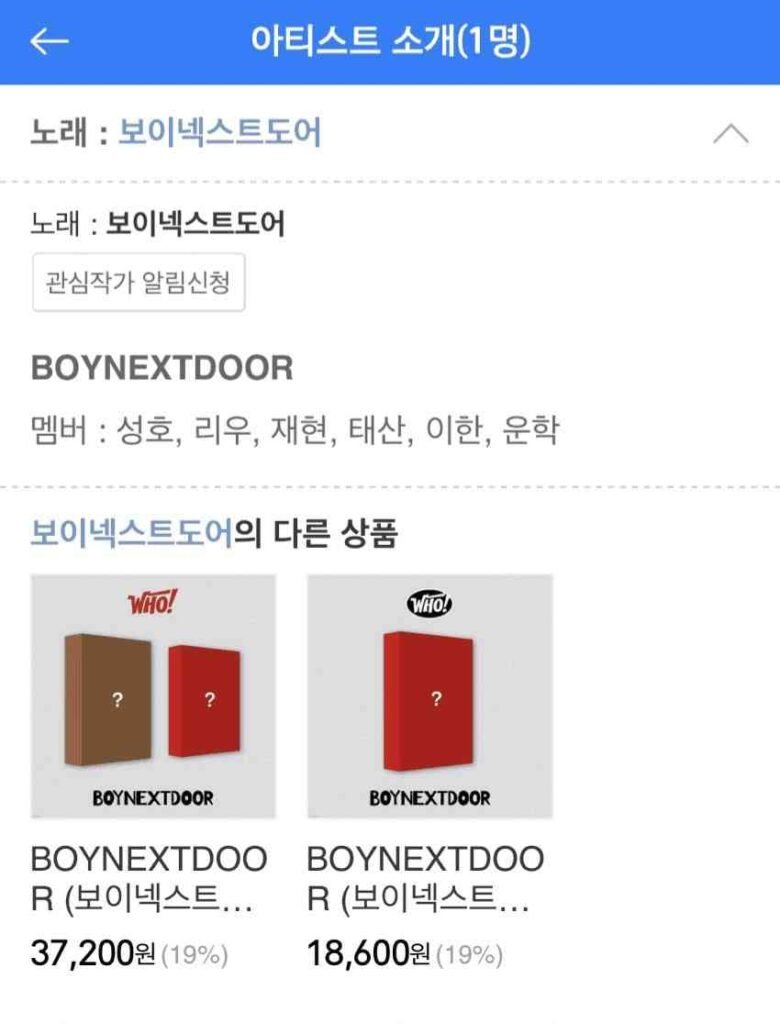Go back using the top-left arrow
Screen dimensions: 780x1024
point(49,41)
